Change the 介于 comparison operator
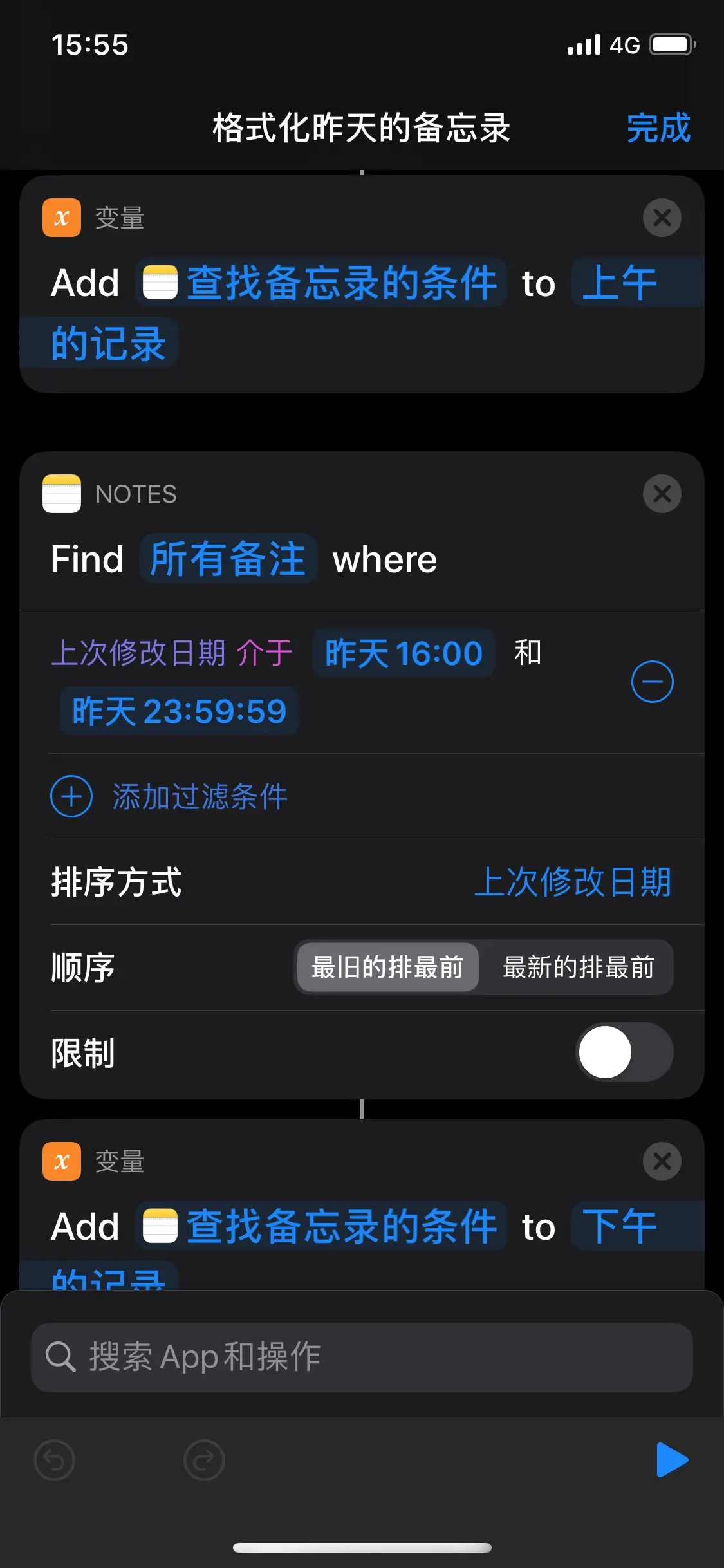This screenshot has width=724, height=1568. tap(264, 653)
